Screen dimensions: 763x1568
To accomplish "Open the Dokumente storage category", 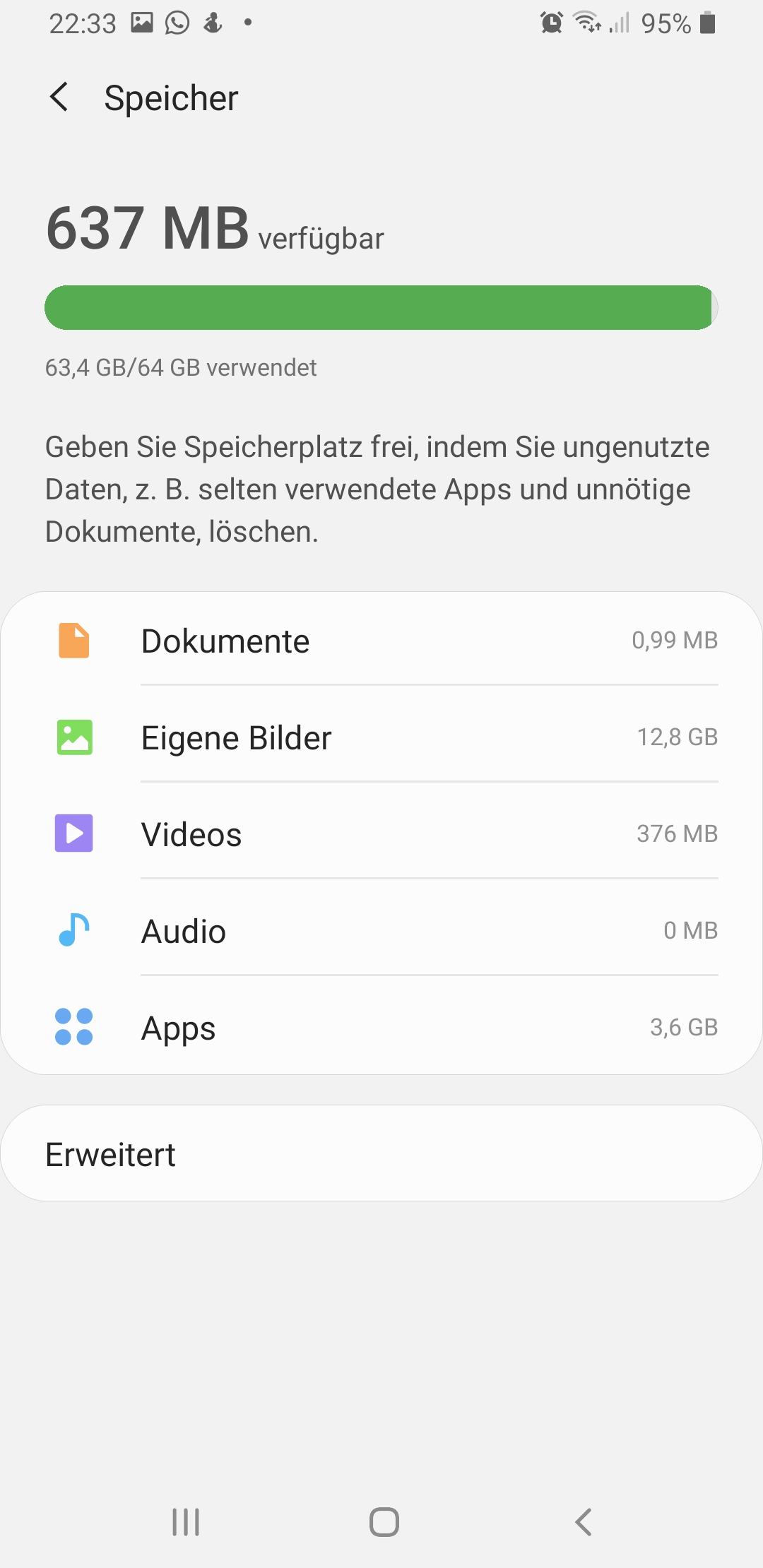I will coord(381,641).
